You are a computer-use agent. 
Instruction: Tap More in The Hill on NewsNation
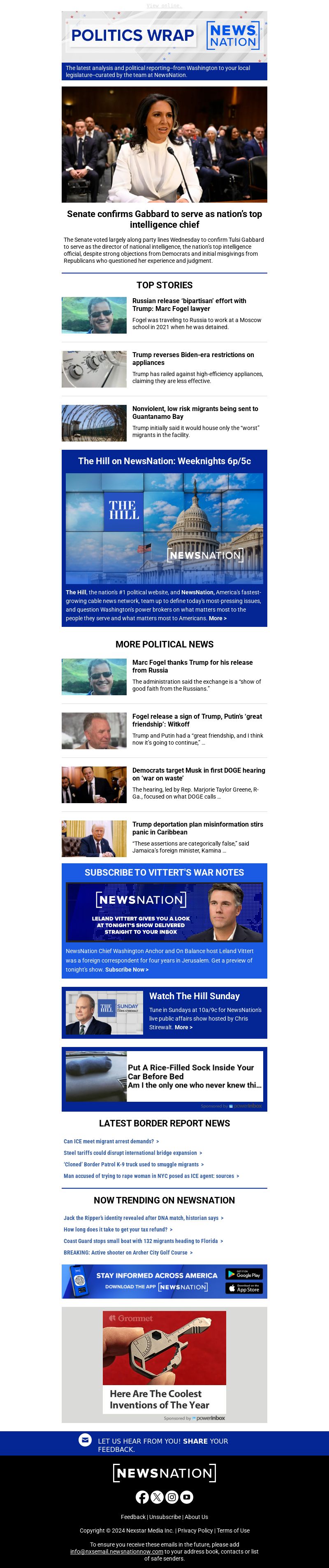217,618
